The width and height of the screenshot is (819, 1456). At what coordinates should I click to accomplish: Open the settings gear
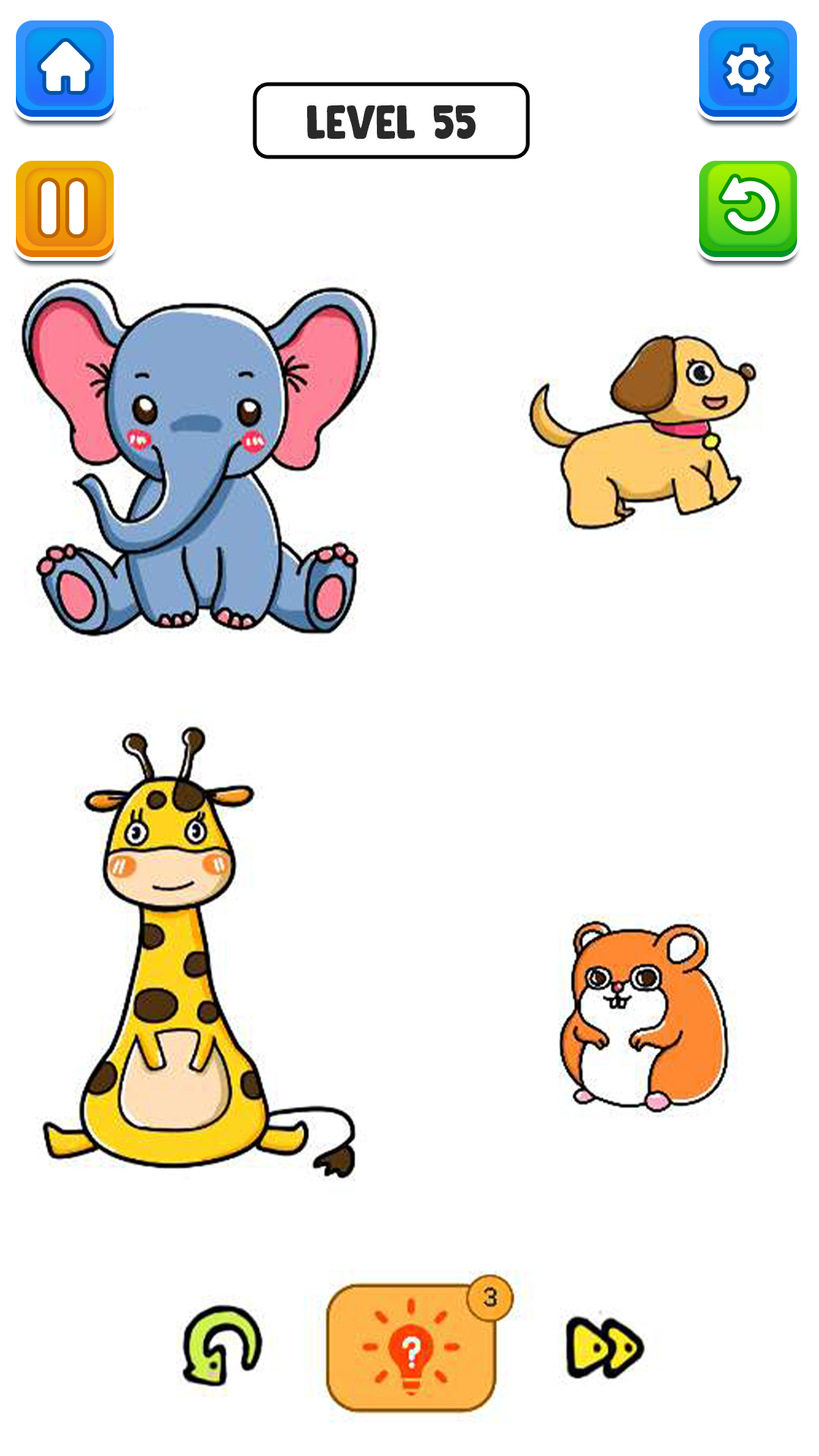pos(747,68)
